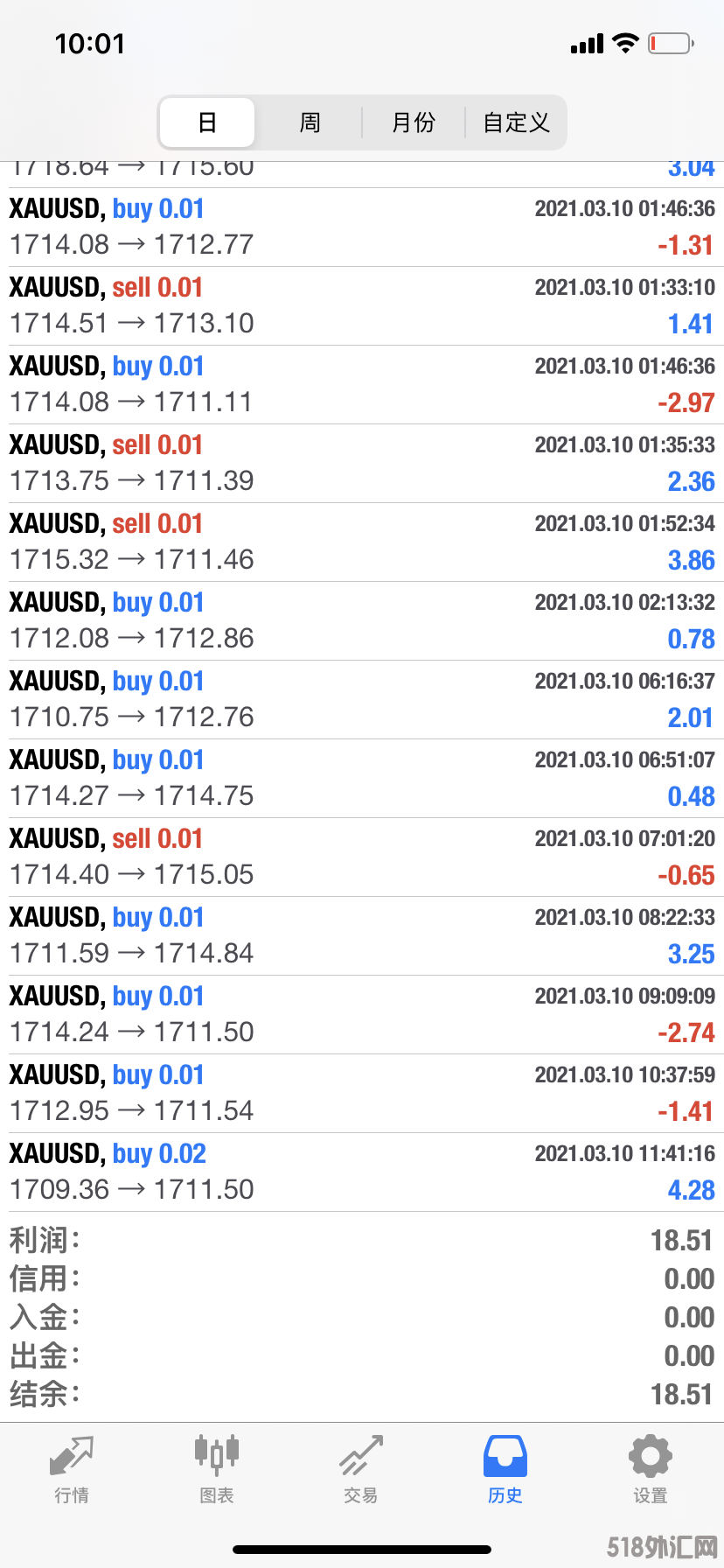Open the 设置 settings tab
Image resolution: width=724 pixels, height=1568 pixels.
(x=650, y=1470)
